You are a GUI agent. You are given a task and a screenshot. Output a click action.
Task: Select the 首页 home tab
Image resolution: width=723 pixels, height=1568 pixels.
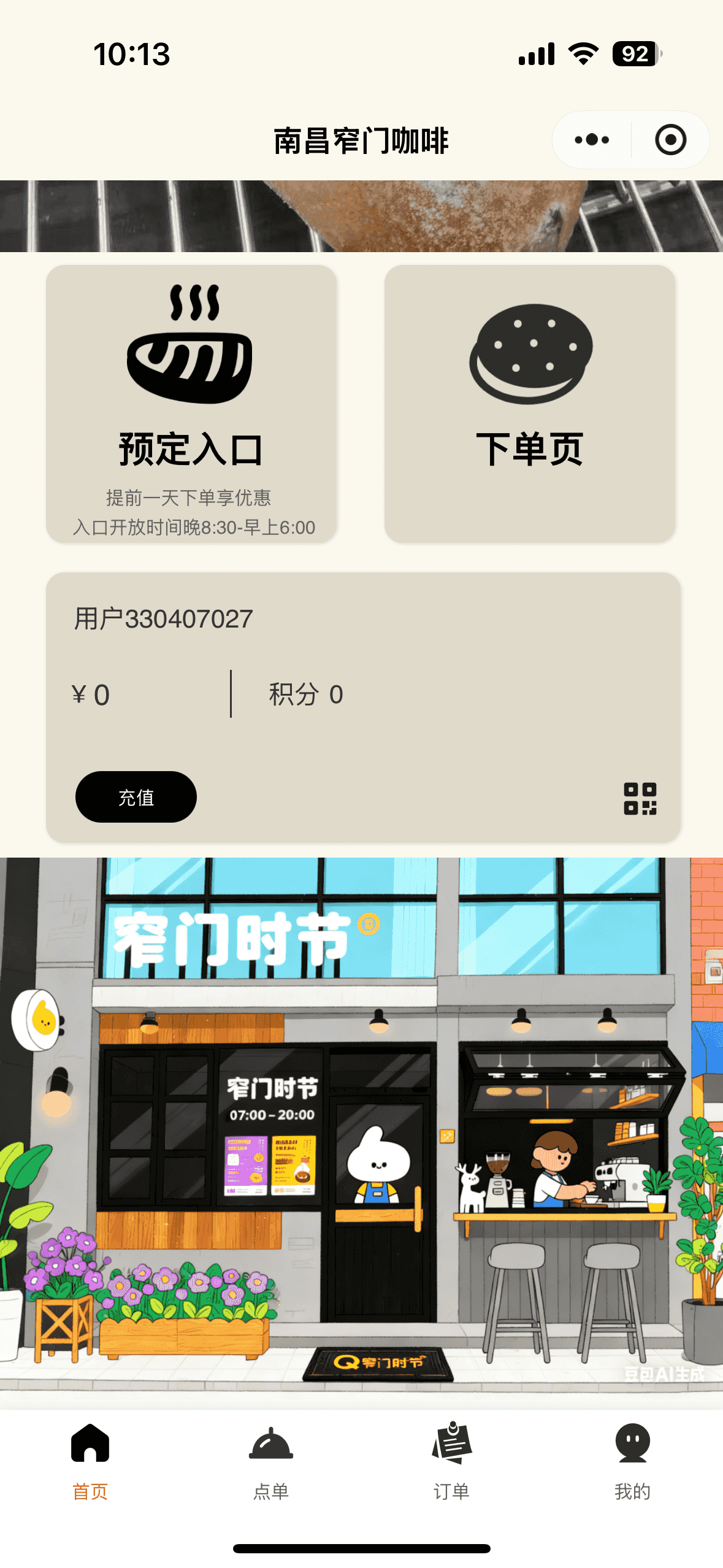coord(90,1461)
